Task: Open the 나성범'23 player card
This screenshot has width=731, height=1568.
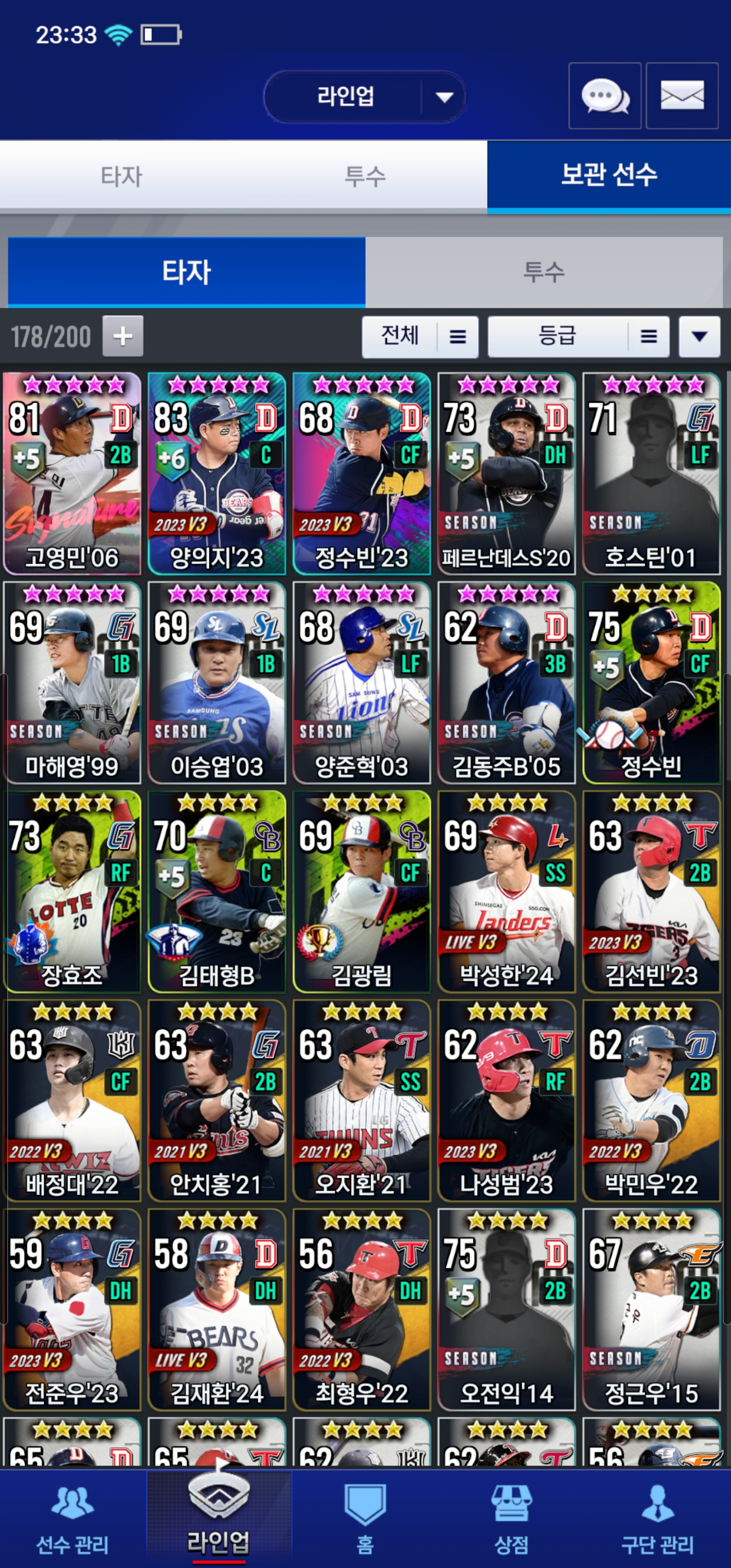Action: [x=507, y=1100]
